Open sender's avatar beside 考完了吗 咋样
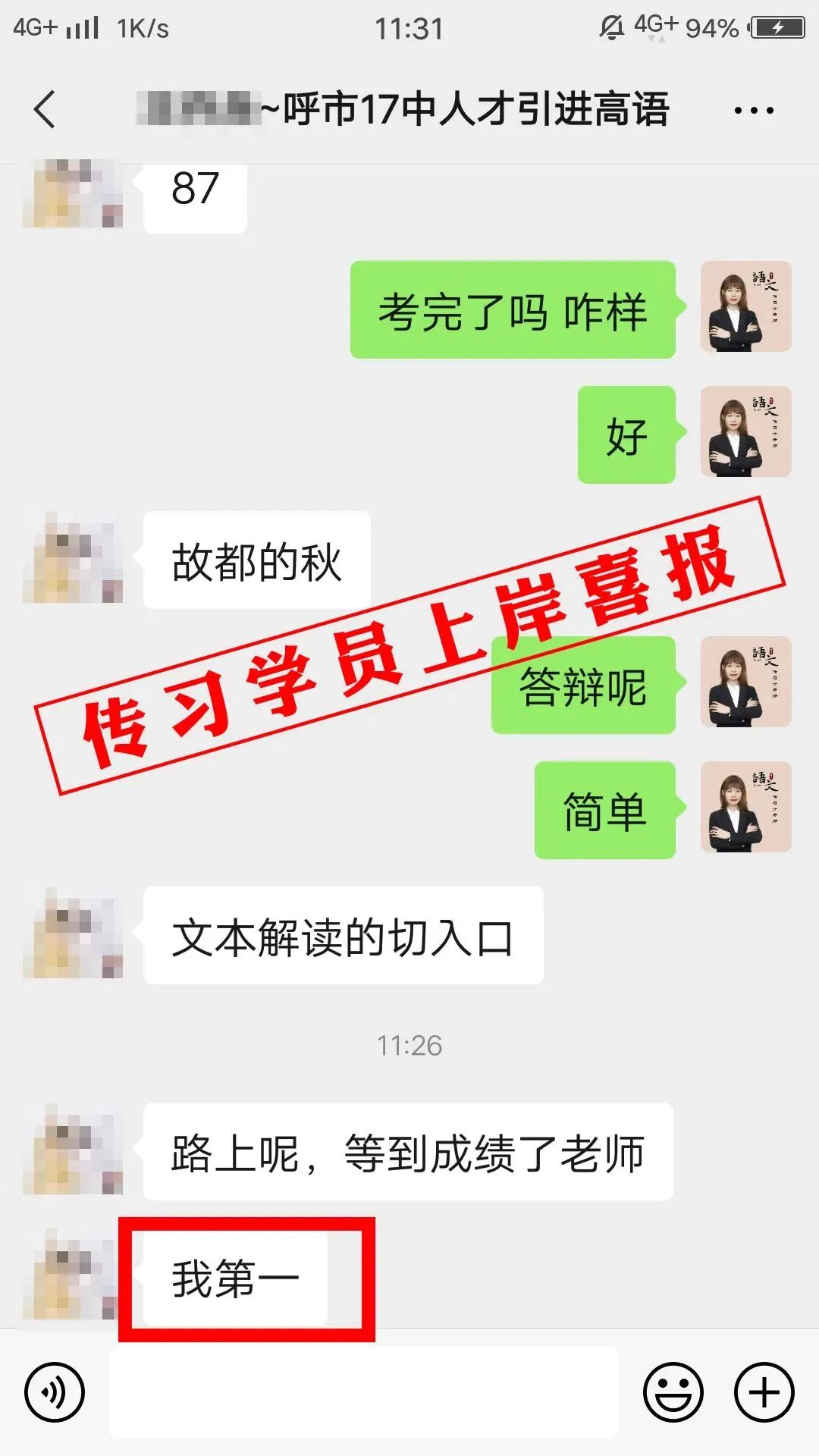The width and height of the screenshot is (819, 1456). pyautogui.click(x=746, y=307)
